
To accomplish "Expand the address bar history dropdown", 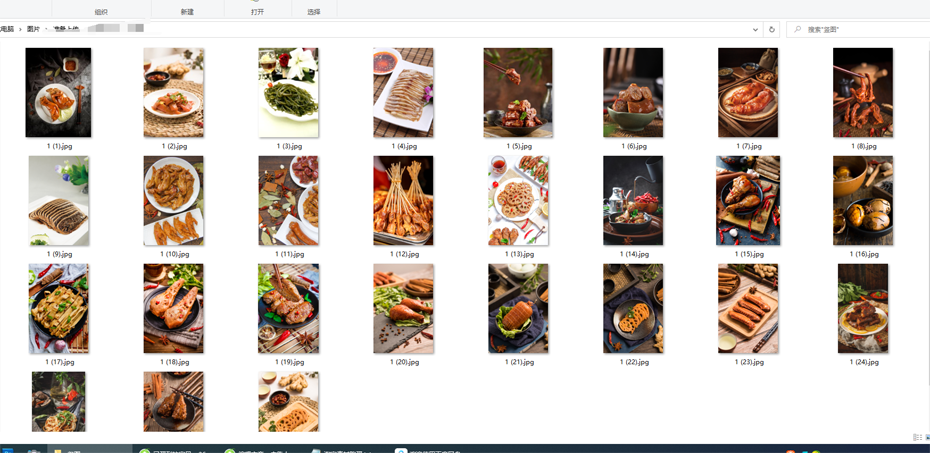I will (755, 30).
